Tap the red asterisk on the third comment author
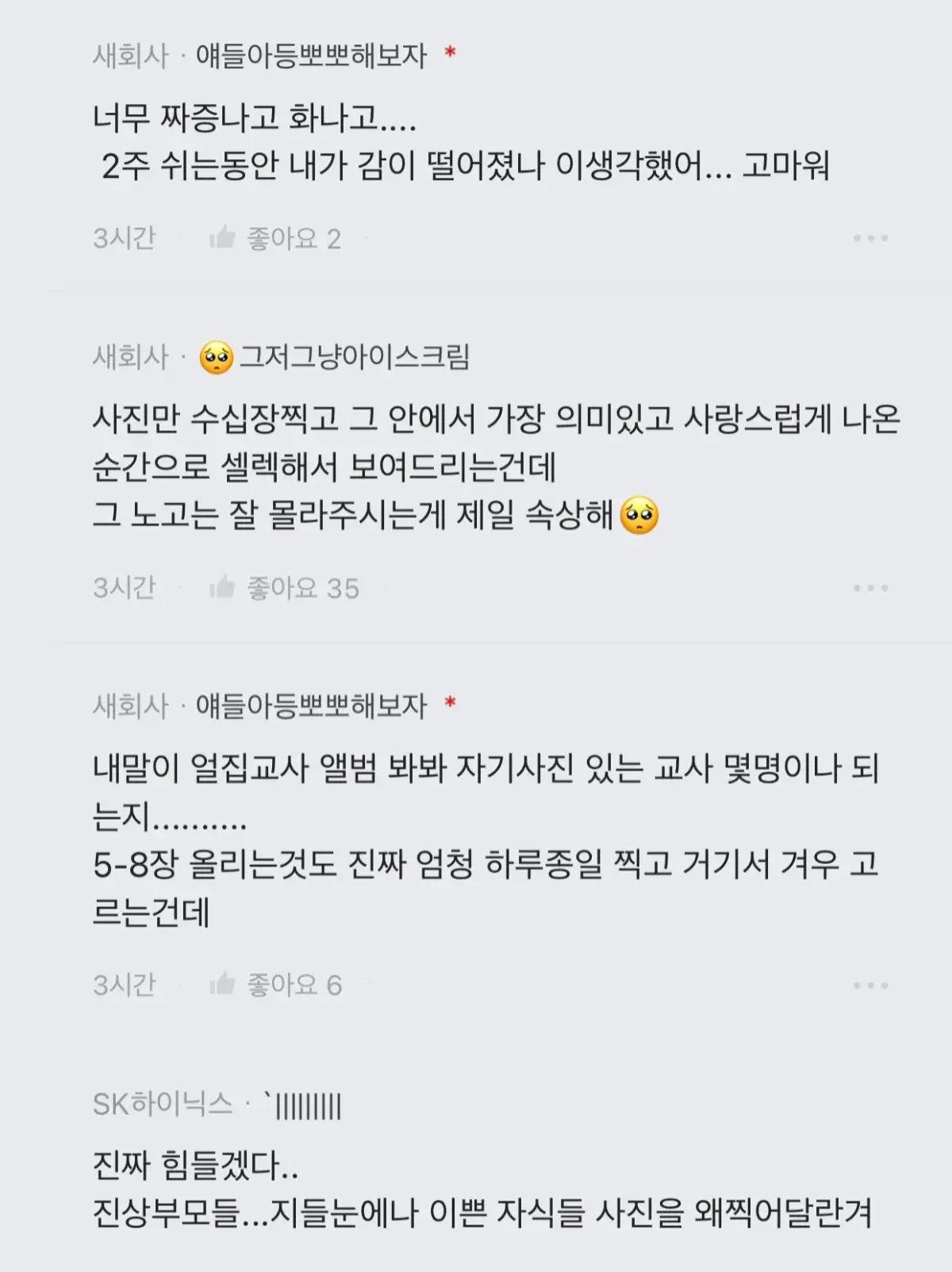The width and height of the screenshot is (952, 1272). [454, 704]
